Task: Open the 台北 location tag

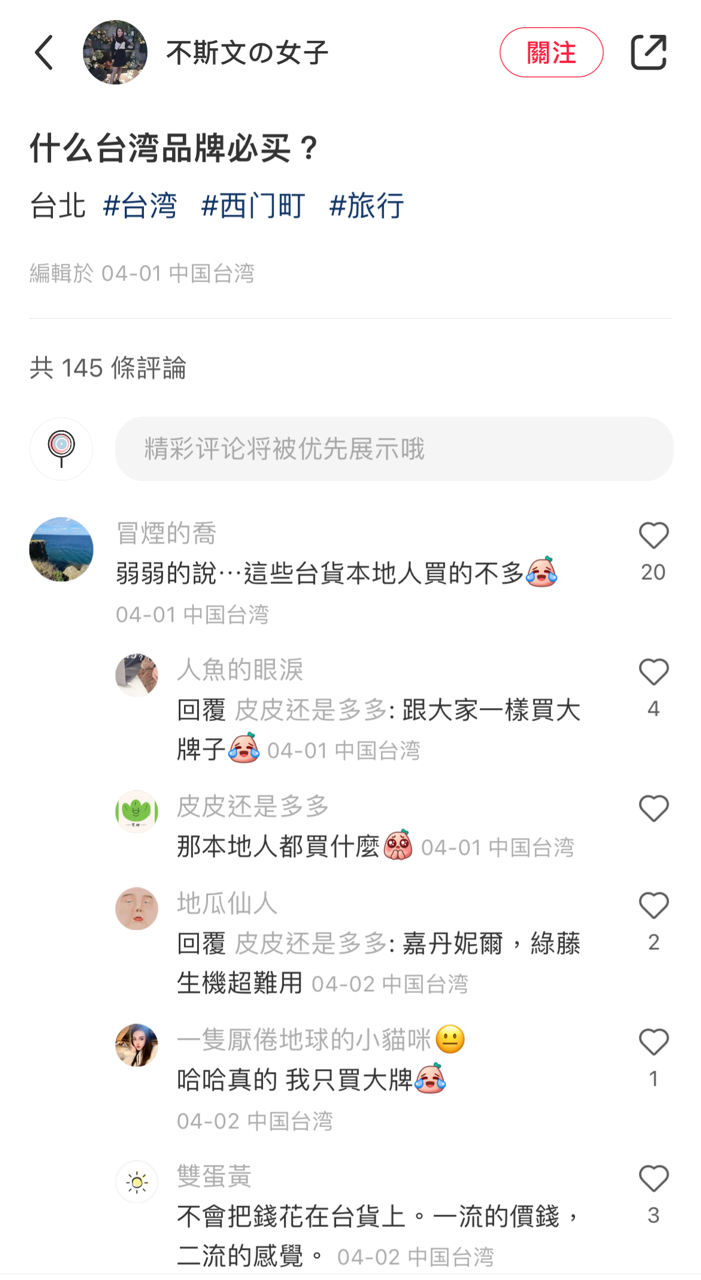Action: [x=57, y=206]
